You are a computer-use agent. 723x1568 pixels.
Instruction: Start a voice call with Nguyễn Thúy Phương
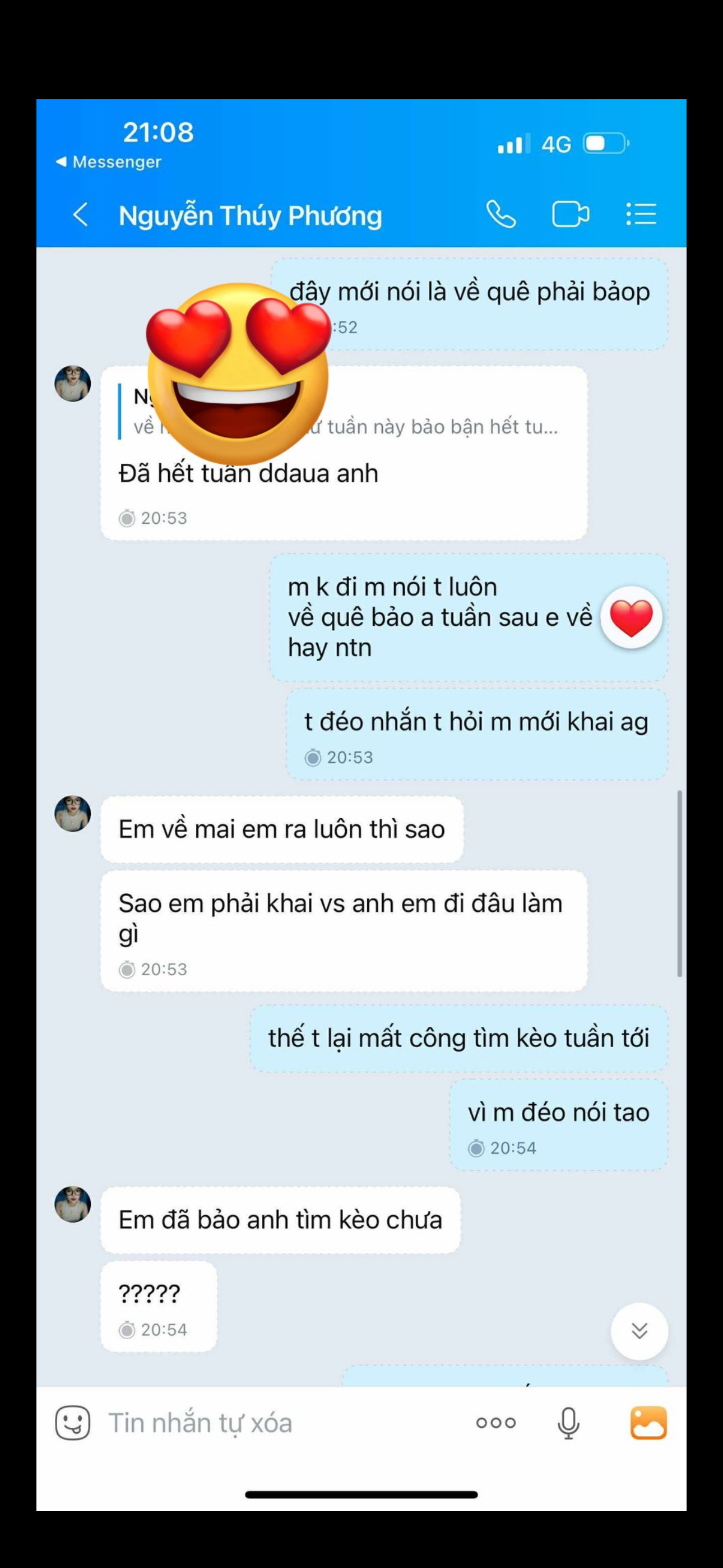pyautogui.click(x=501, y=214)
